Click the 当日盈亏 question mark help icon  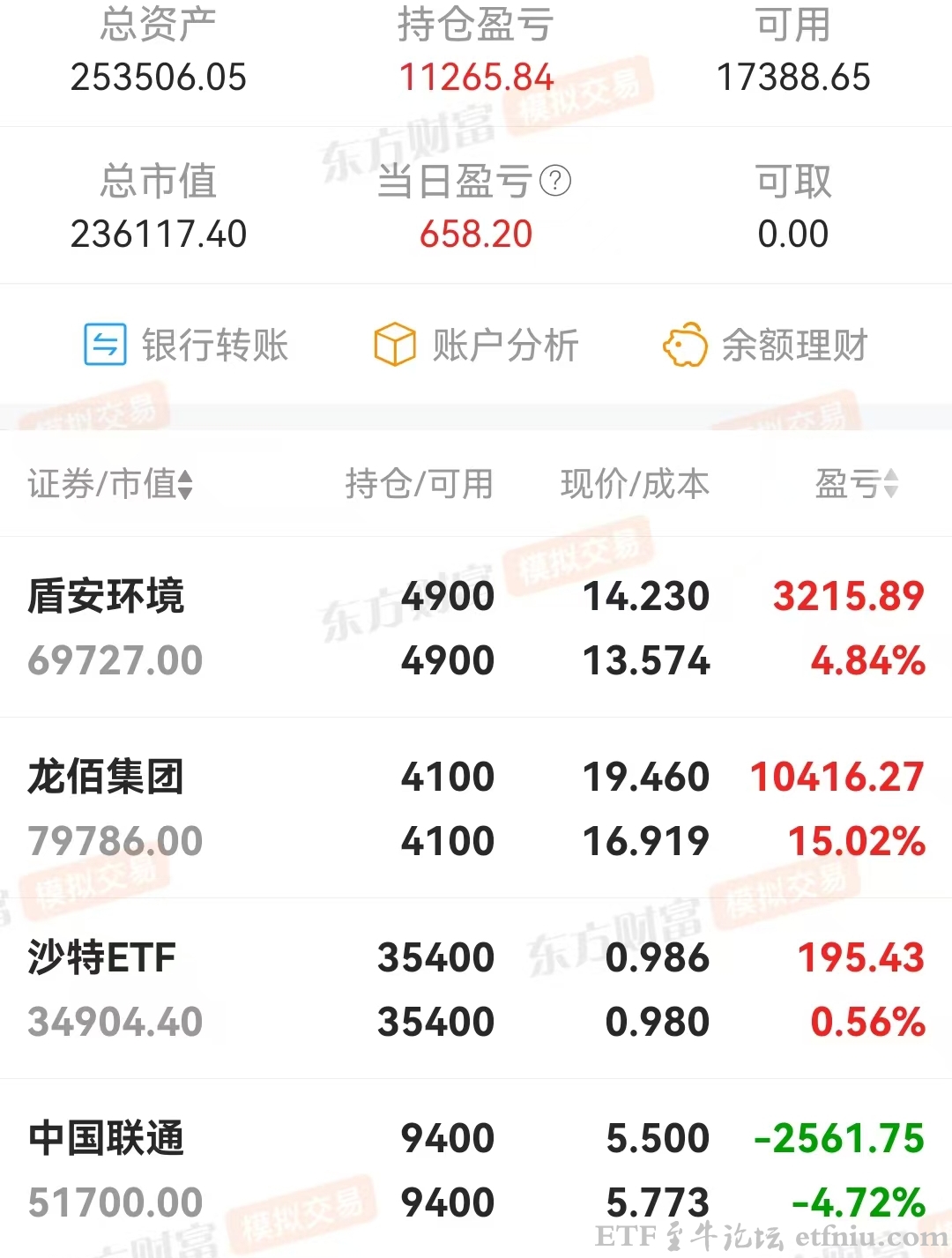click(555, 181)
